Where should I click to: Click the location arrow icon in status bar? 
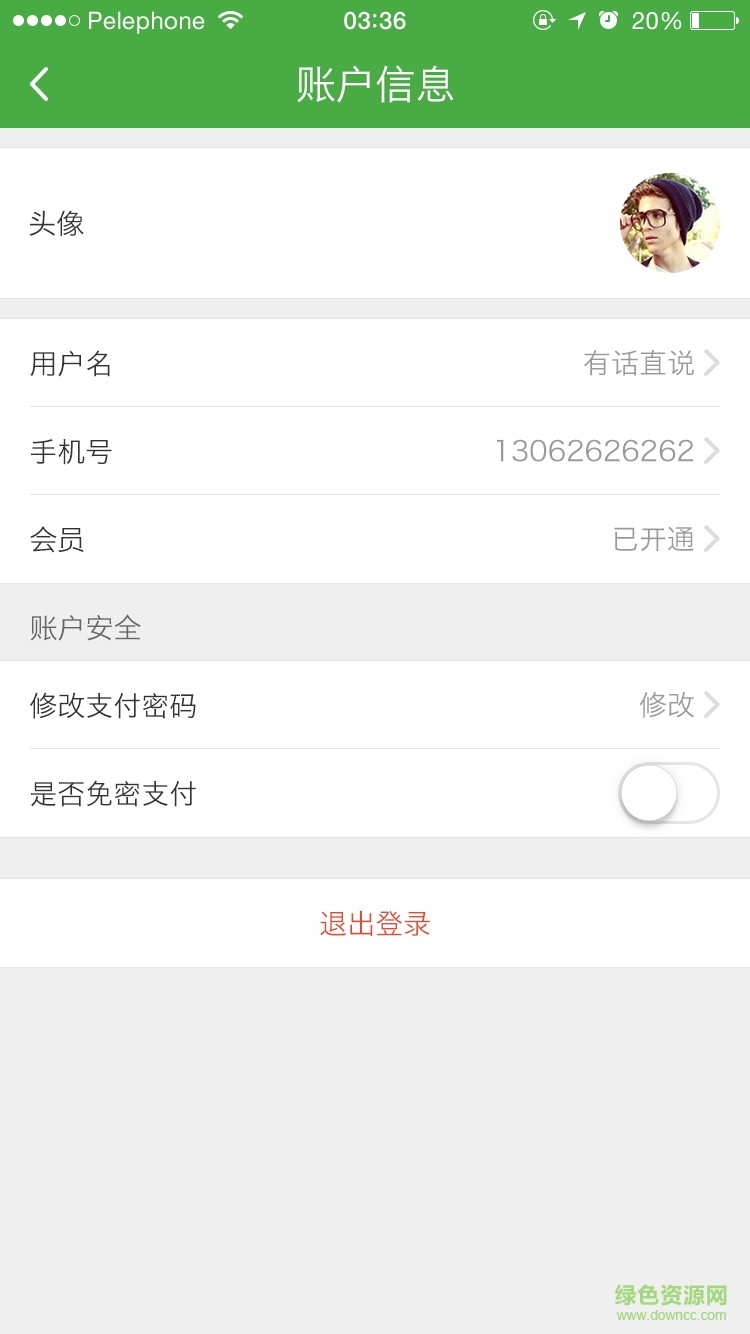click(x=577, y=20)
